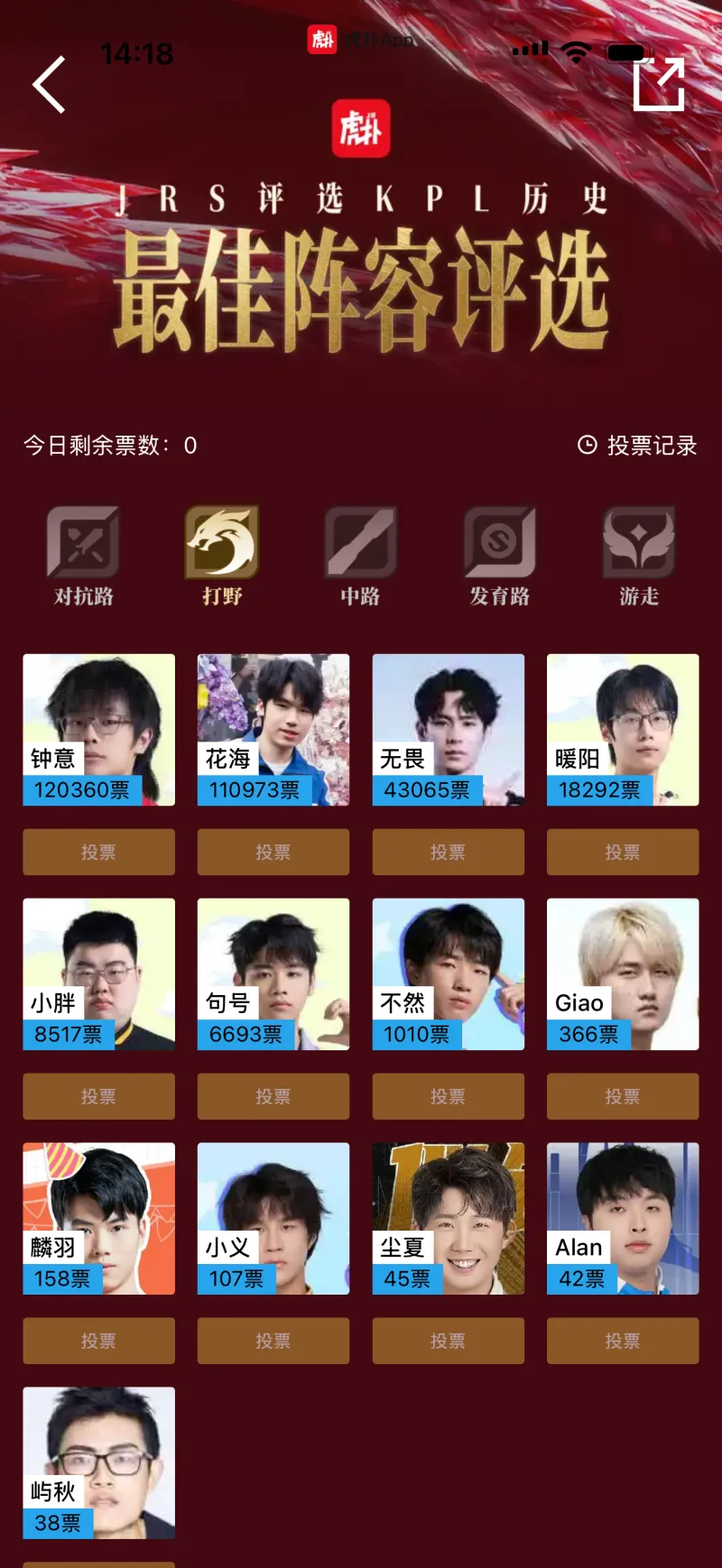Switch to the 对抗路 position tab
The width and height of the screenshot is (722, 1568).
(x=84, y=556)
